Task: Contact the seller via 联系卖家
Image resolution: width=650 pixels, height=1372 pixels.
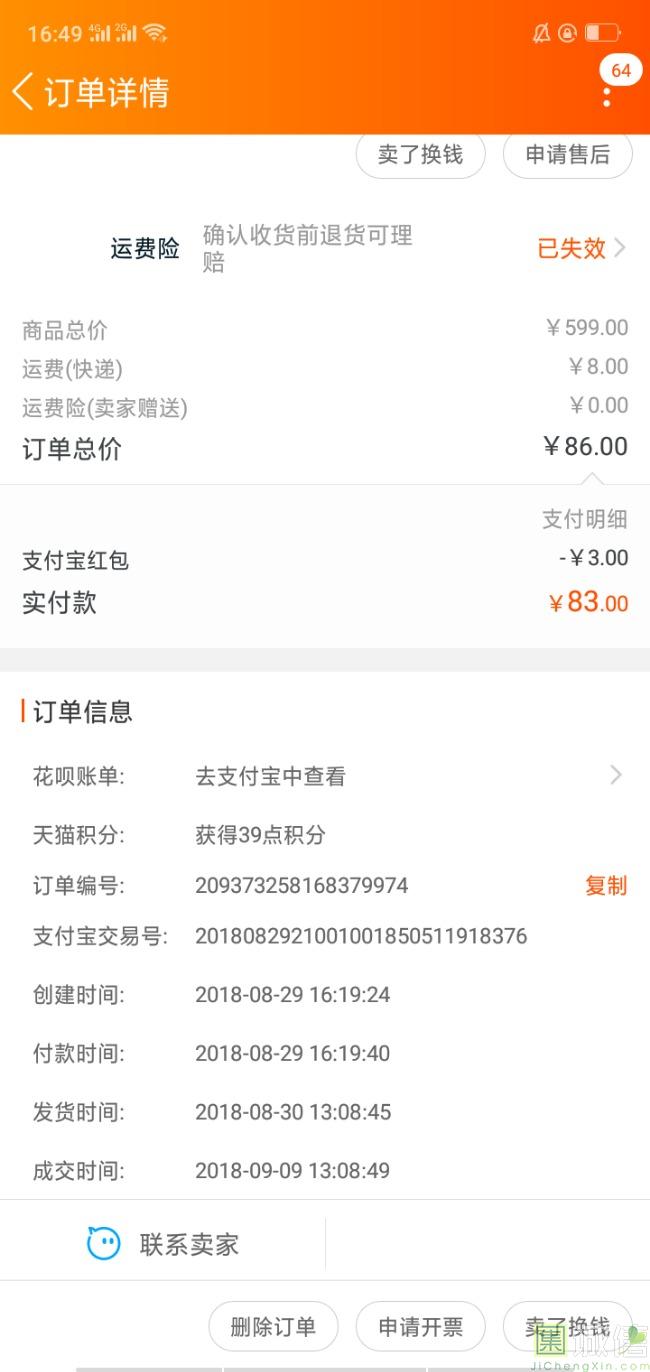Action: (164, 1244)
